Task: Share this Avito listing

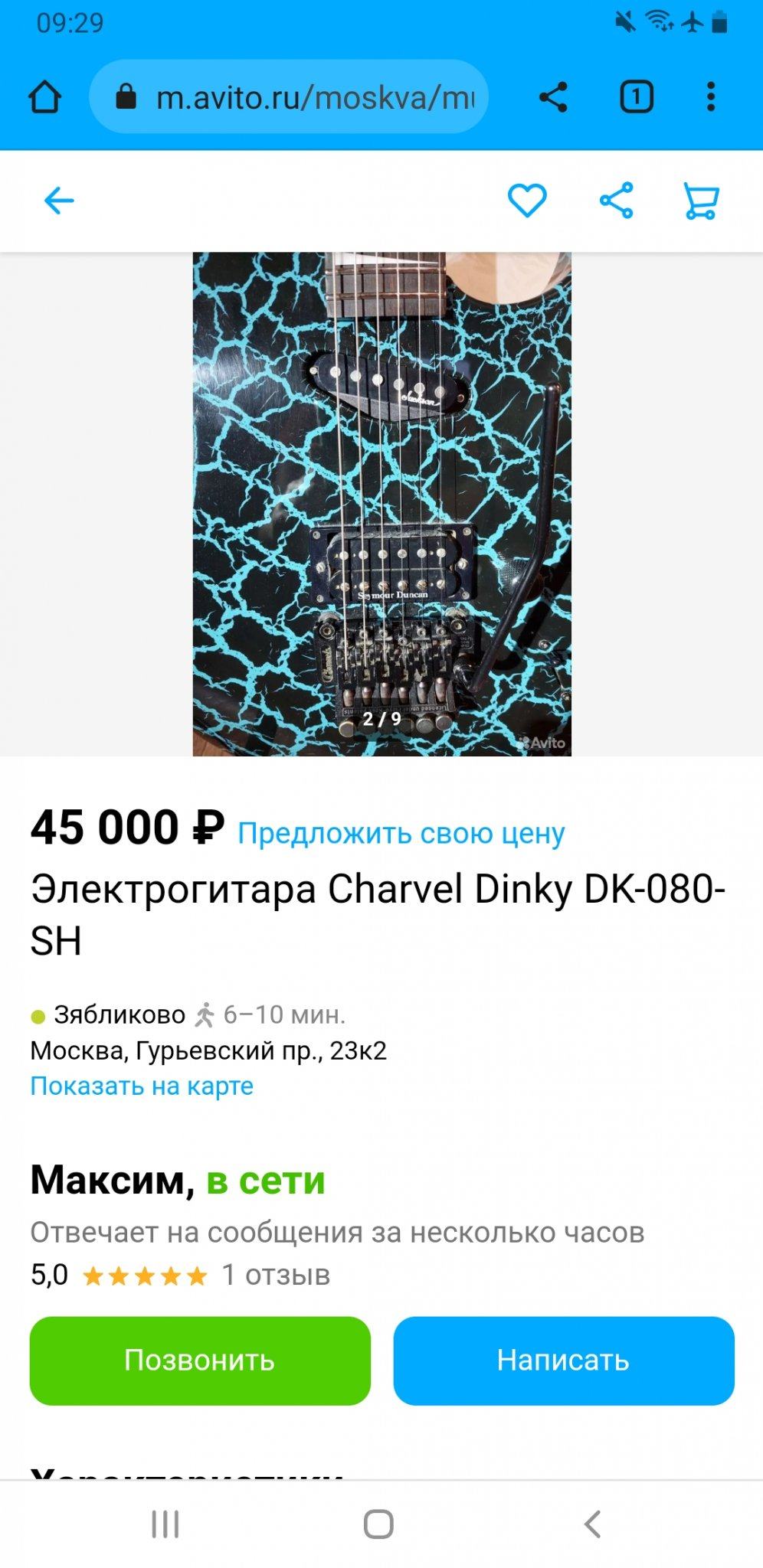Action: [x=616, y=201]
